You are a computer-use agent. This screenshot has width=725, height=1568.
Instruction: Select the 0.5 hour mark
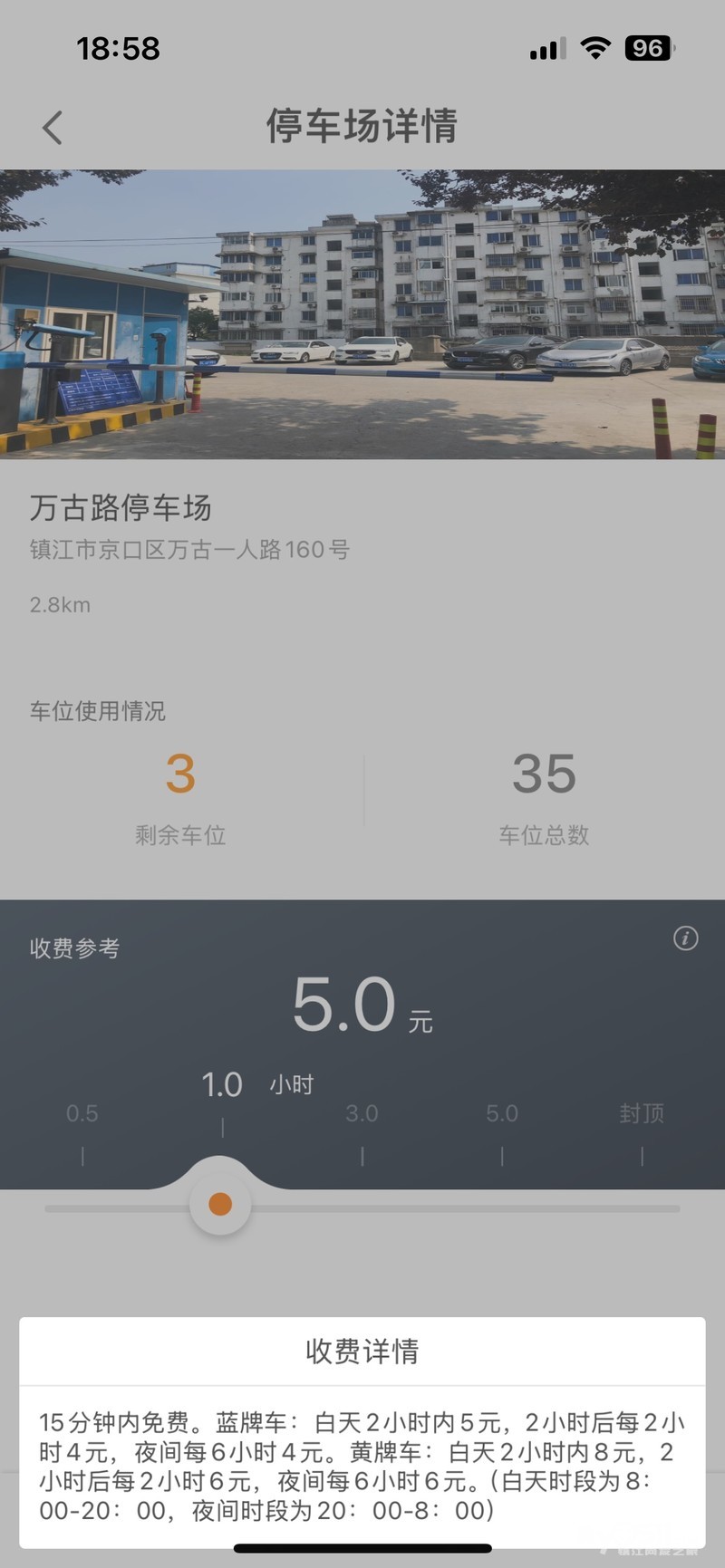point(82,1114)
